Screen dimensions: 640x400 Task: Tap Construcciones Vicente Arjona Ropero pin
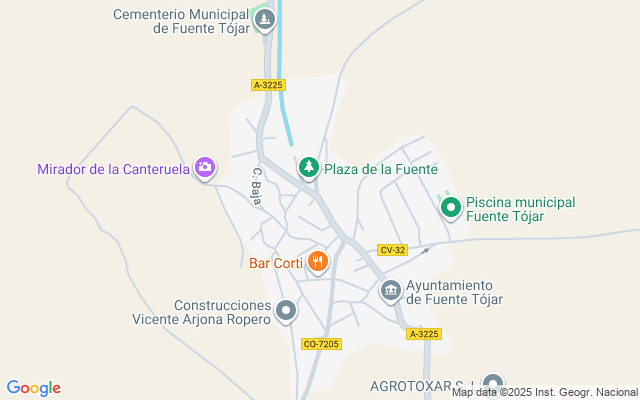click(x=286, y=311)
